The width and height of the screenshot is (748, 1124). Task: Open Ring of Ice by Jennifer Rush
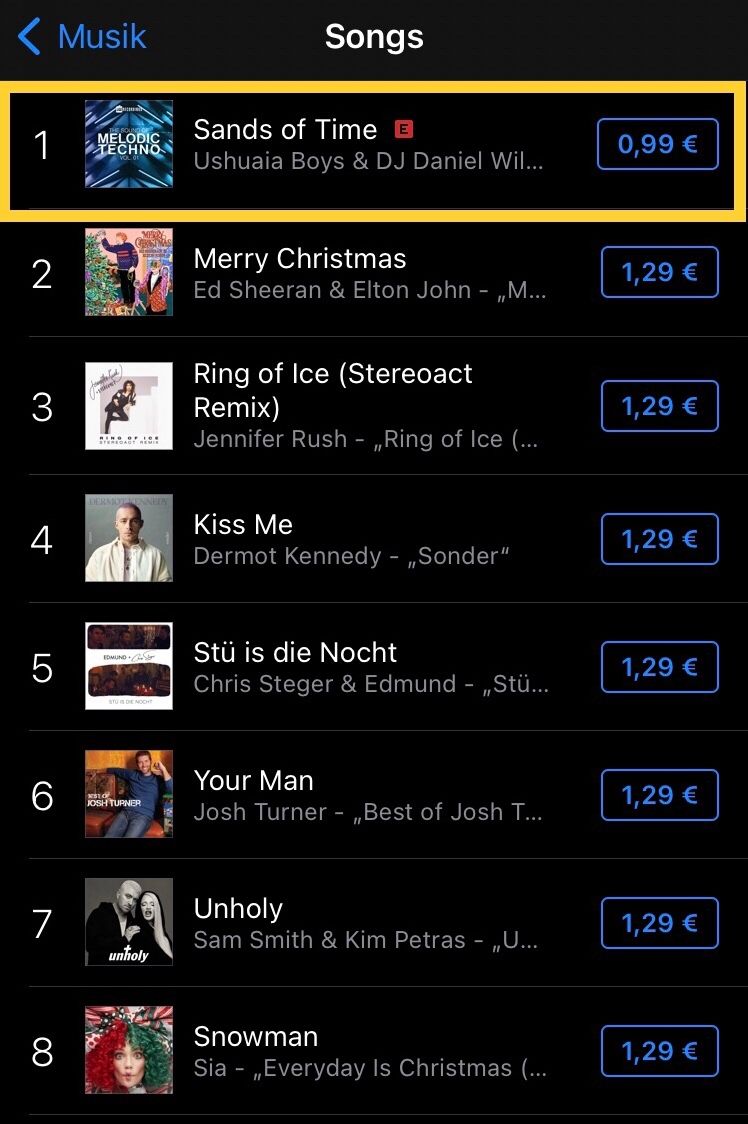[x=374, y=406]
